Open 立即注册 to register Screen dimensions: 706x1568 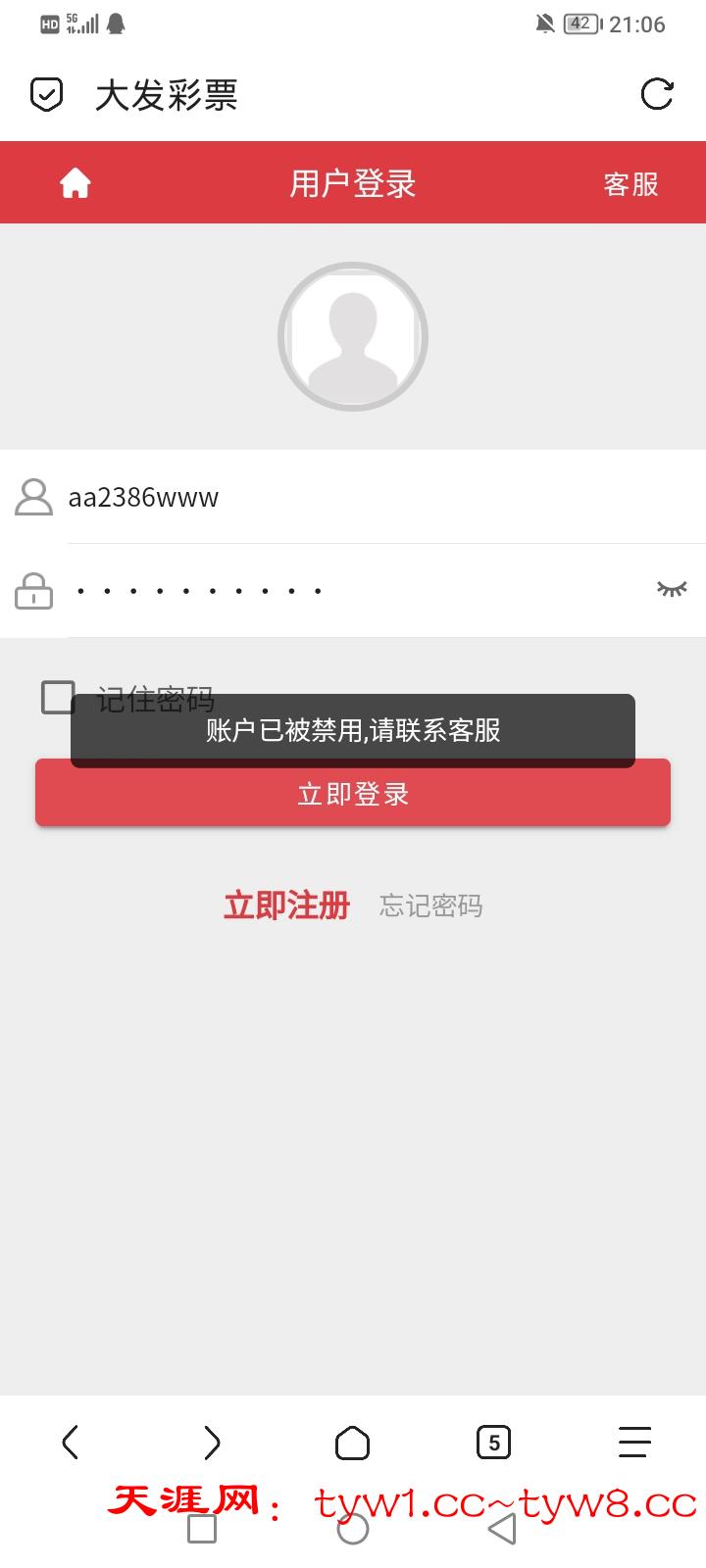tap(286, 906)
